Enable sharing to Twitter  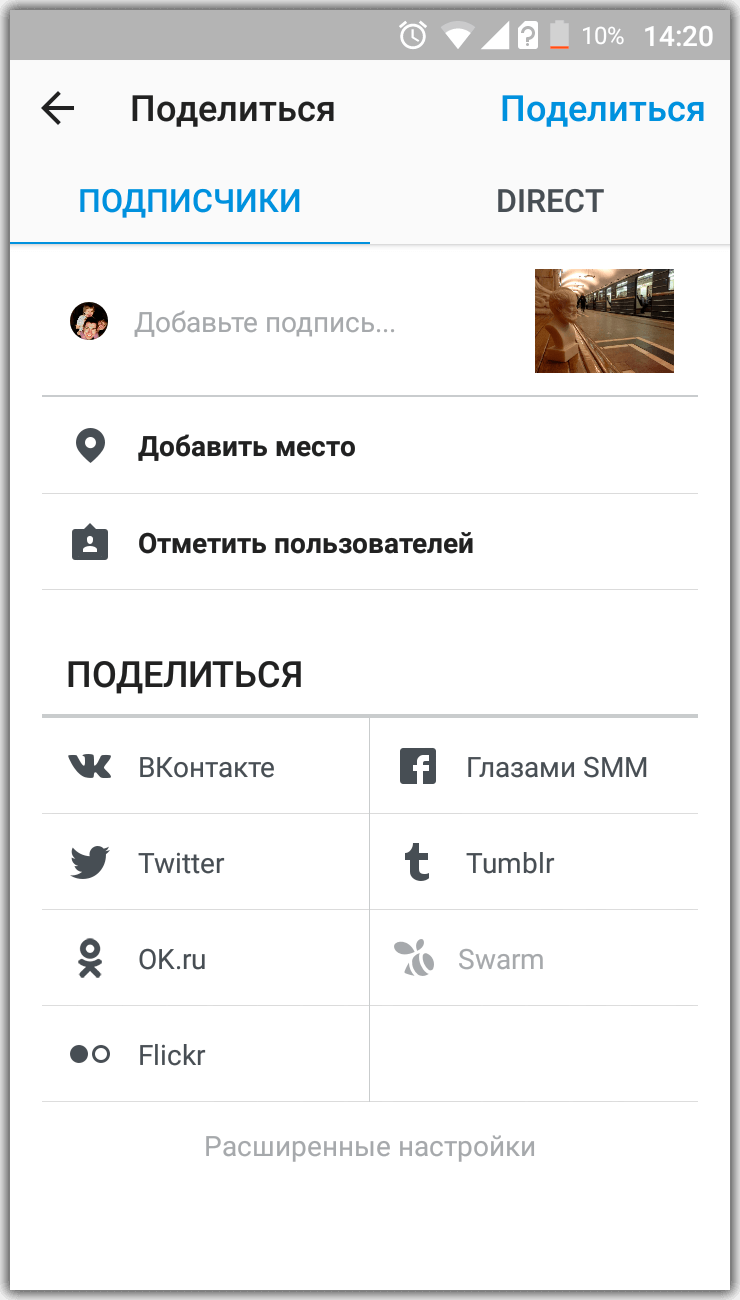point(205,863)
